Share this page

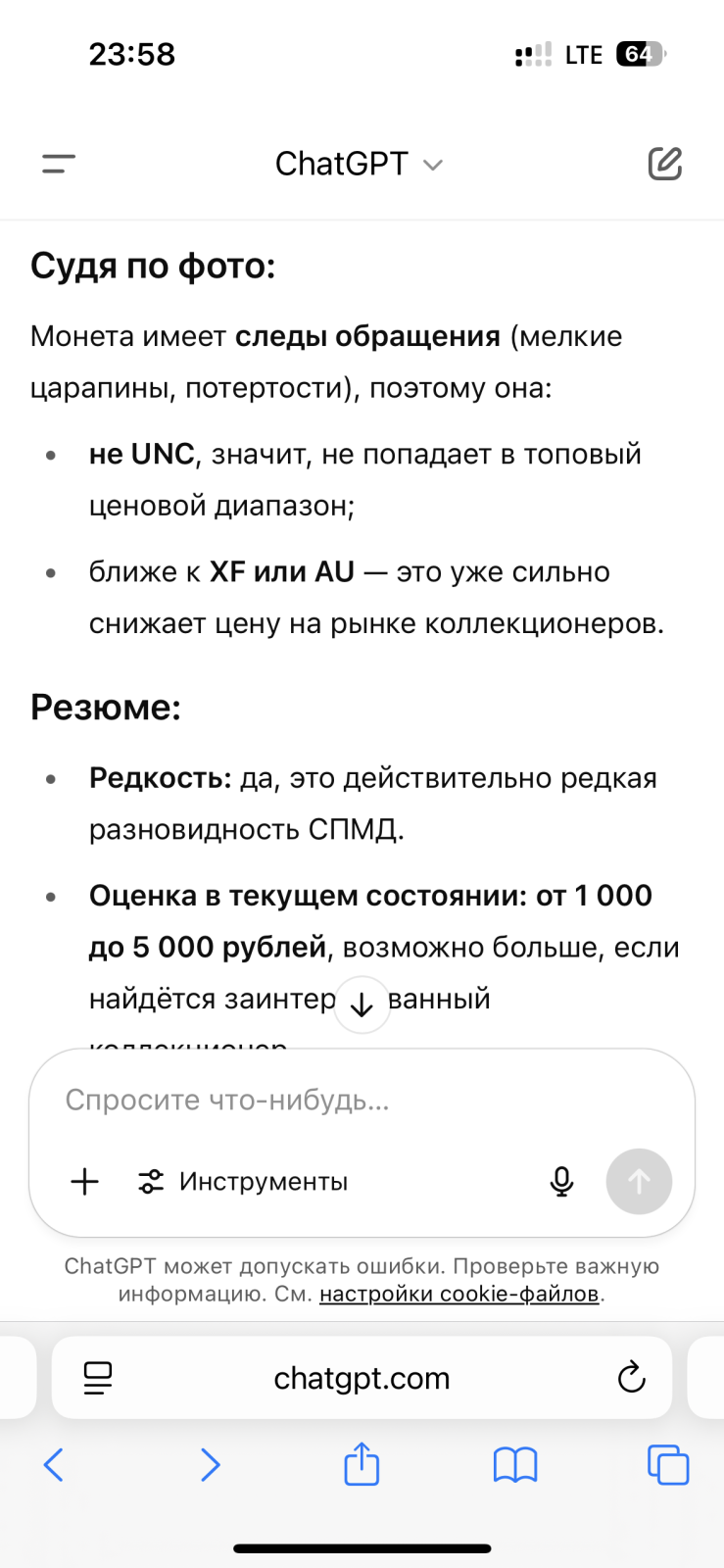[362, 1465]
